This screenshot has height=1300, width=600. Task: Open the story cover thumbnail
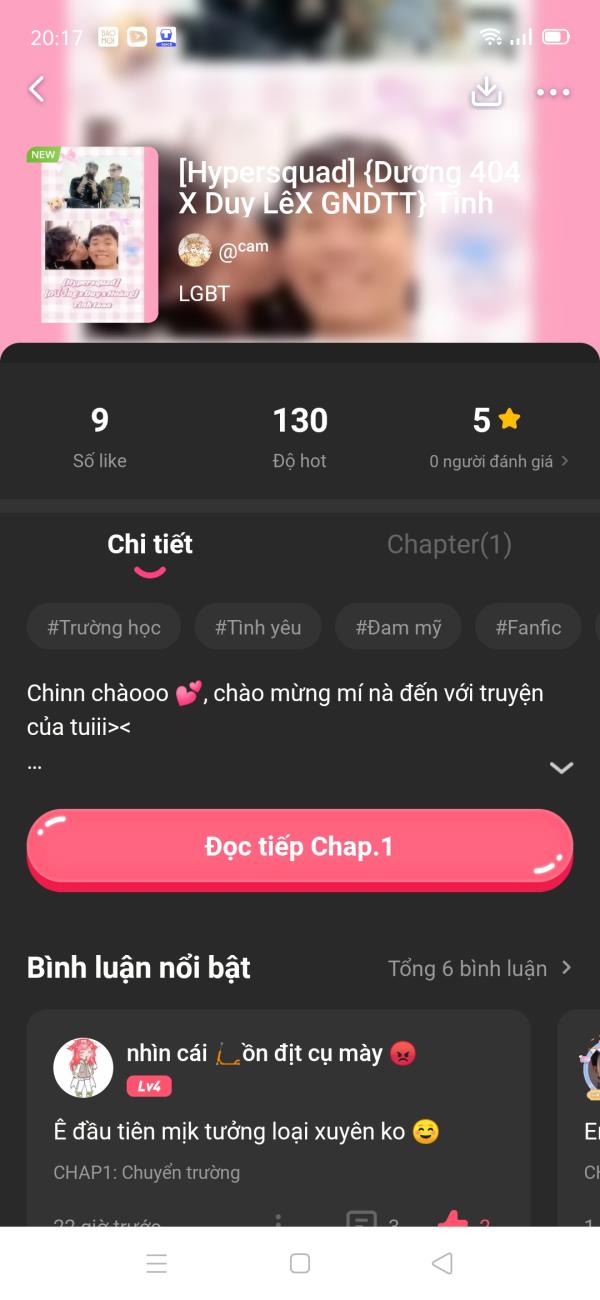coord(99,235)
